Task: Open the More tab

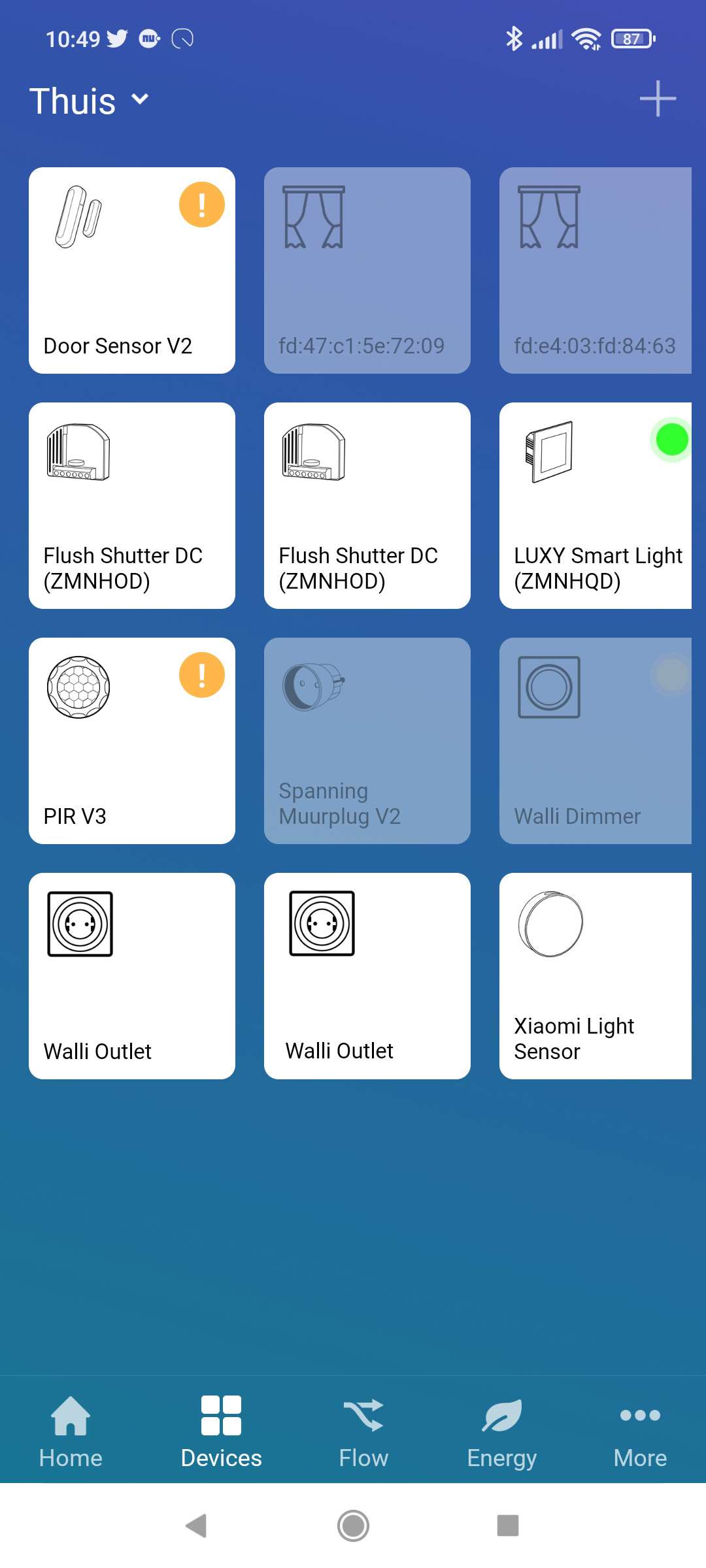Action: pos(640,1431)
